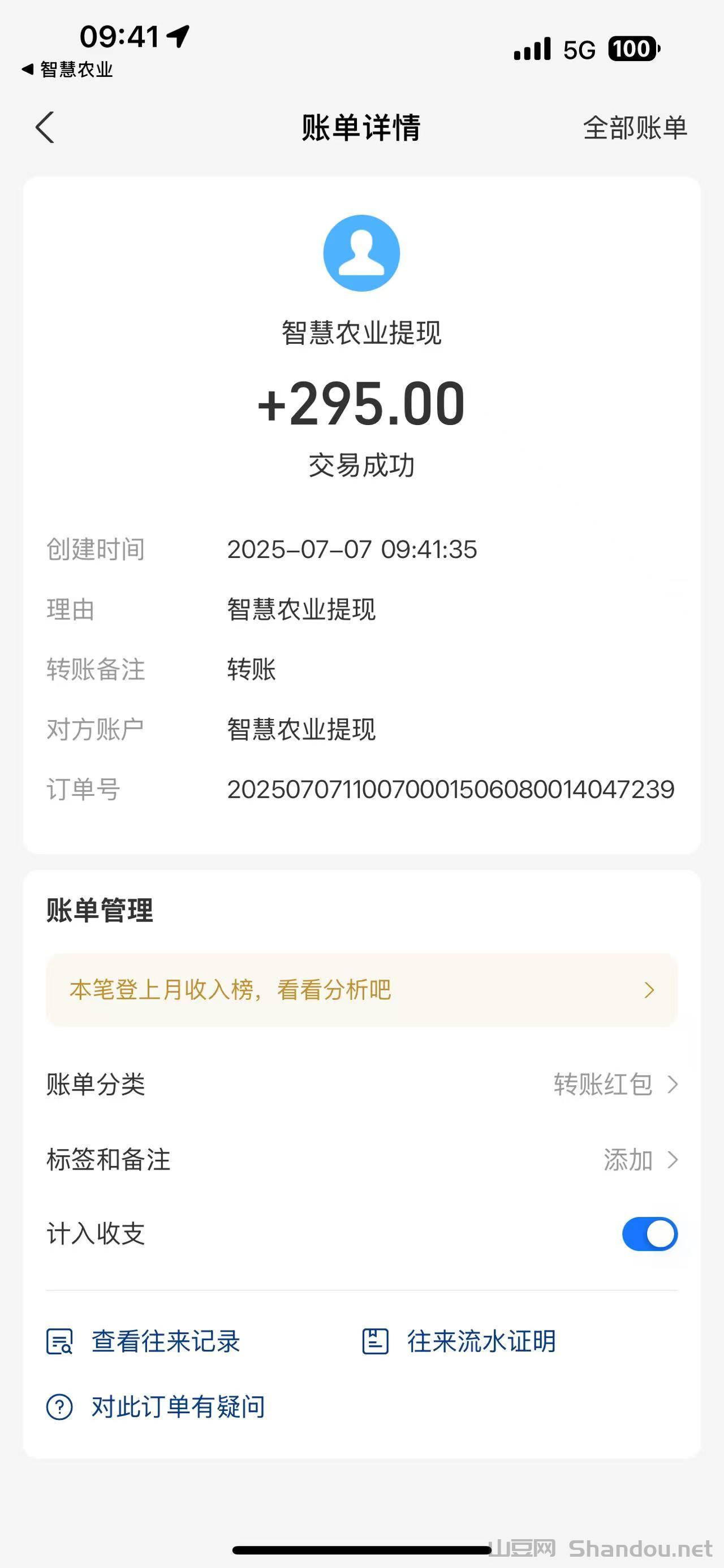Tap the 往来流水证明 statement icon

[x=377, y=1341]
